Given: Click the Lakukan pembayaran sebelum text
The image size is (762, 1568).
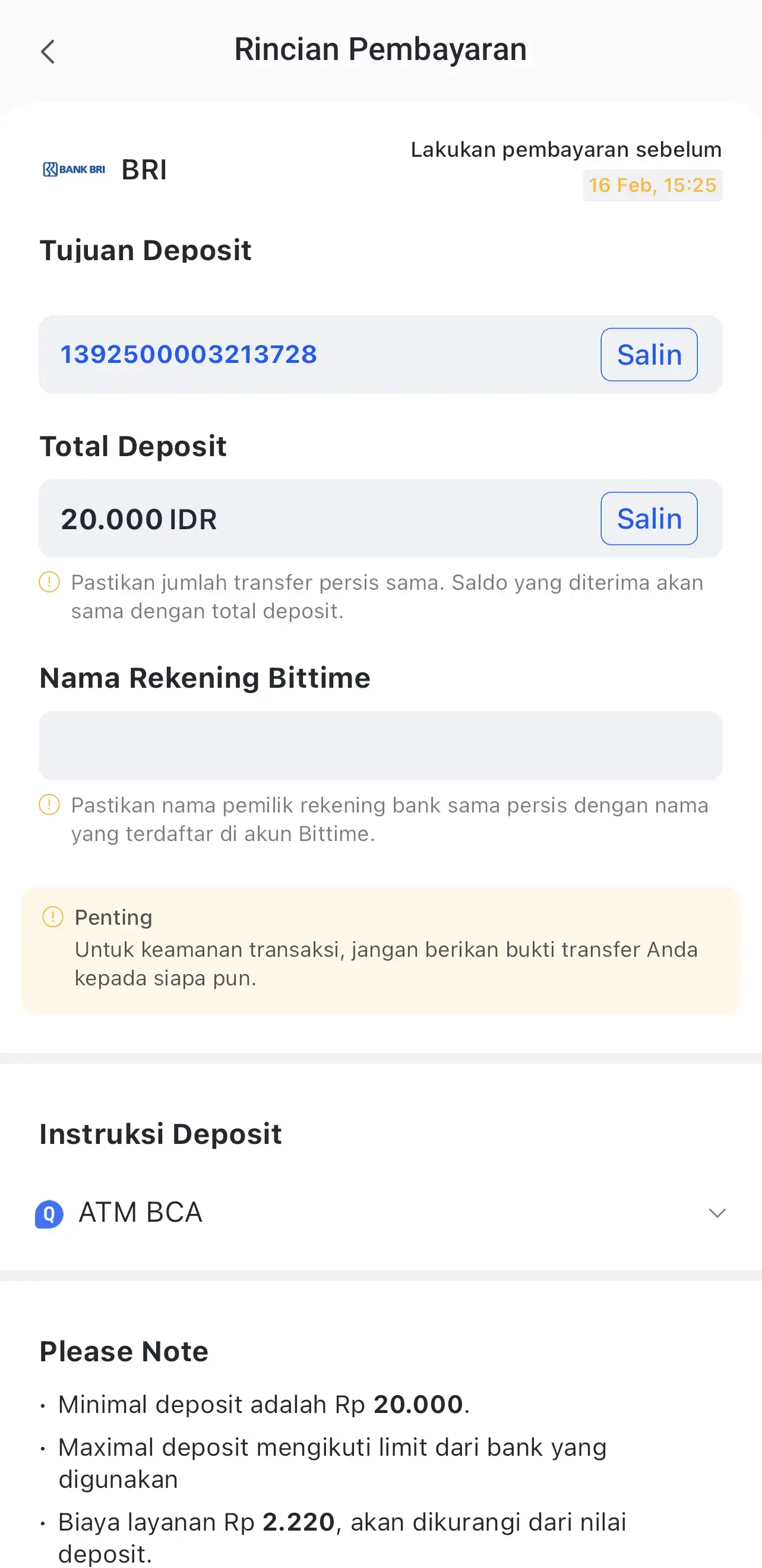Looking at the screenshot, I should click(565, 148).
